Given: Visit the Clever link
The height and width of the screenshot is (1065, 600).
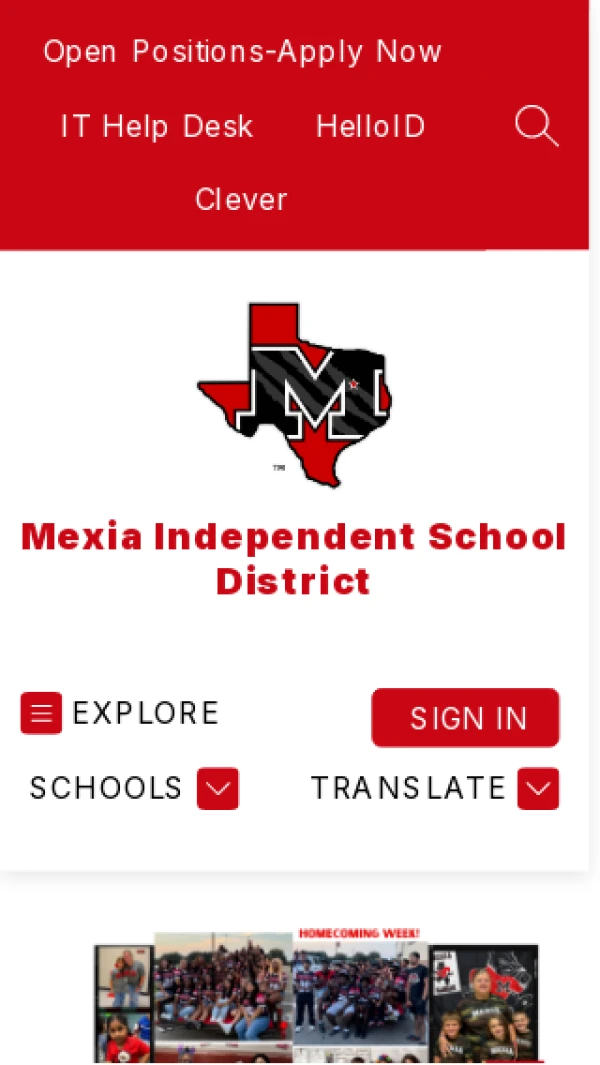Looking at the screenshot, I should tap(241, 200).
